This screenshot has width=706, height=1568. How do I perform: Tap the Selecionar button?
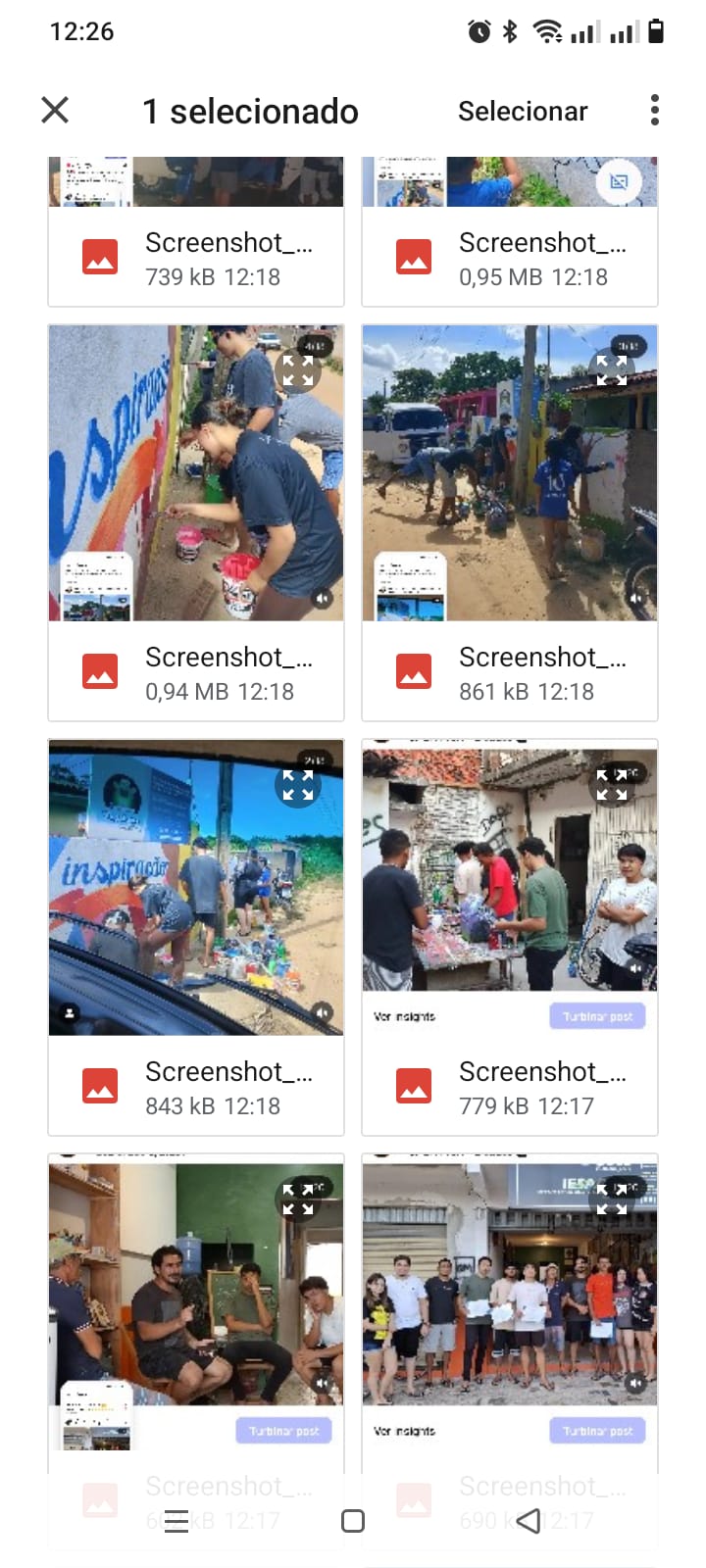coord(523,112)
